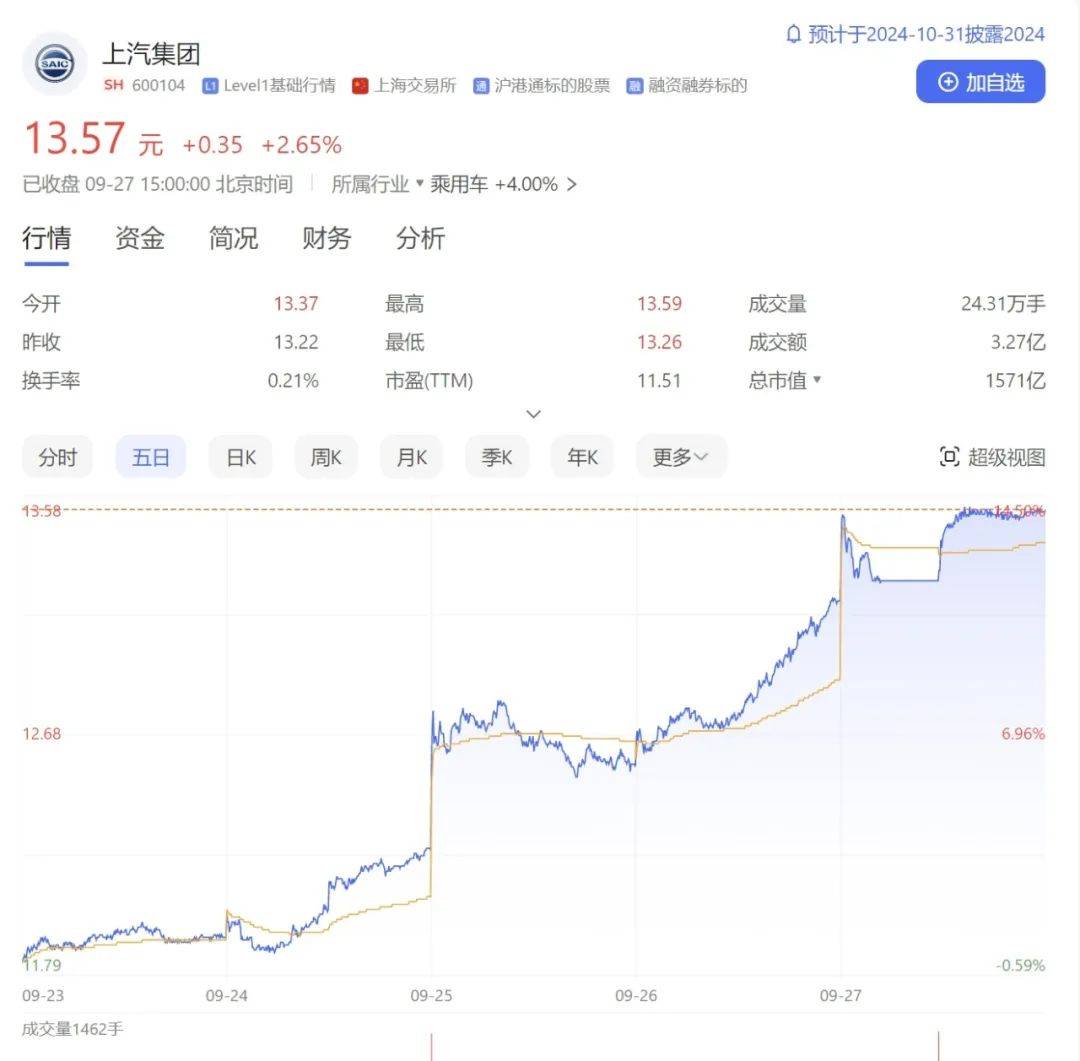Switch to the 资金 tab
The width and height of the screenshot is (1080, 1061).
pyautogui.click(x=140, y=238)
